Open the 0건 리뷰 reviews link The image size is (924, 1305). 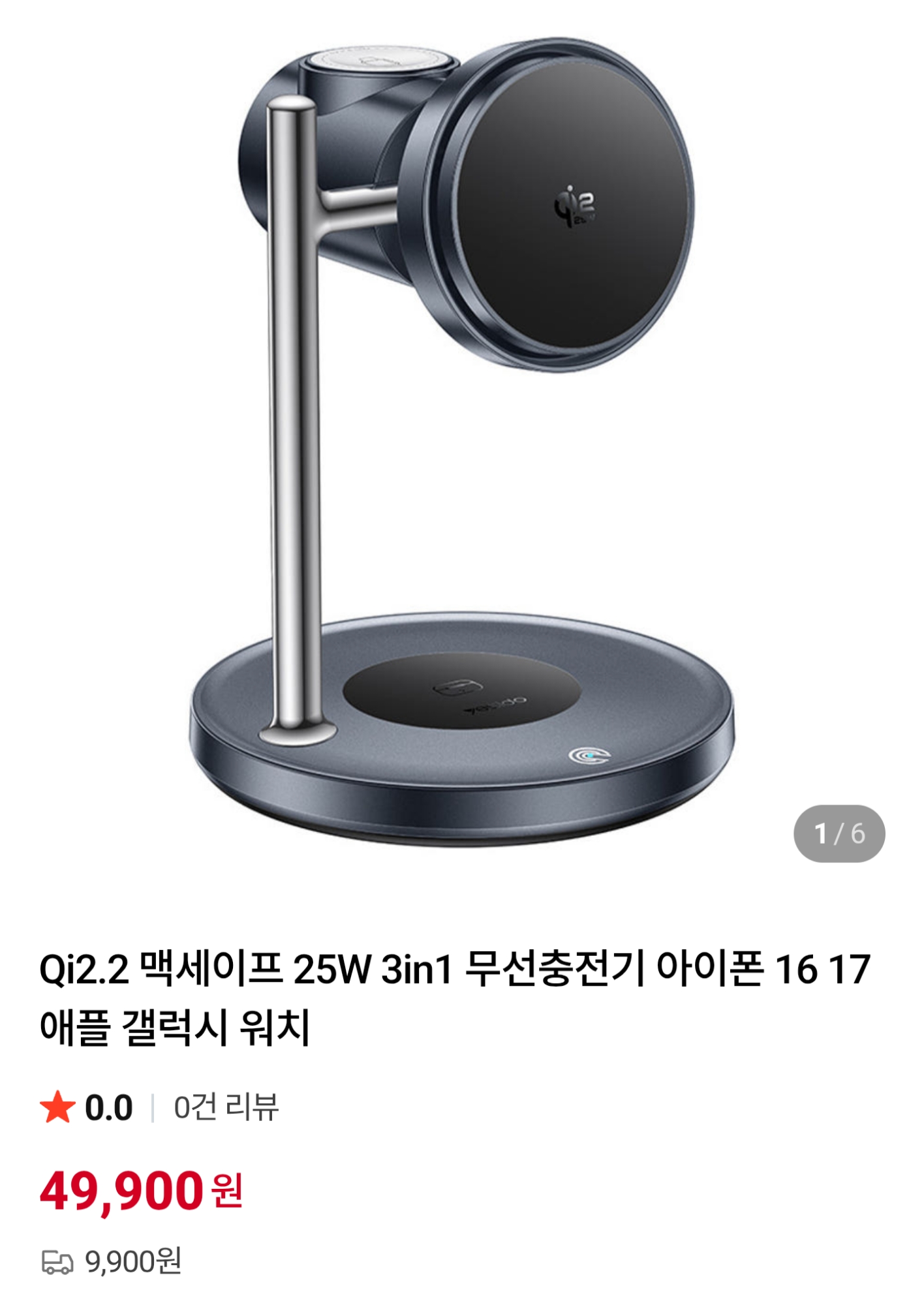pos(226,1107)
